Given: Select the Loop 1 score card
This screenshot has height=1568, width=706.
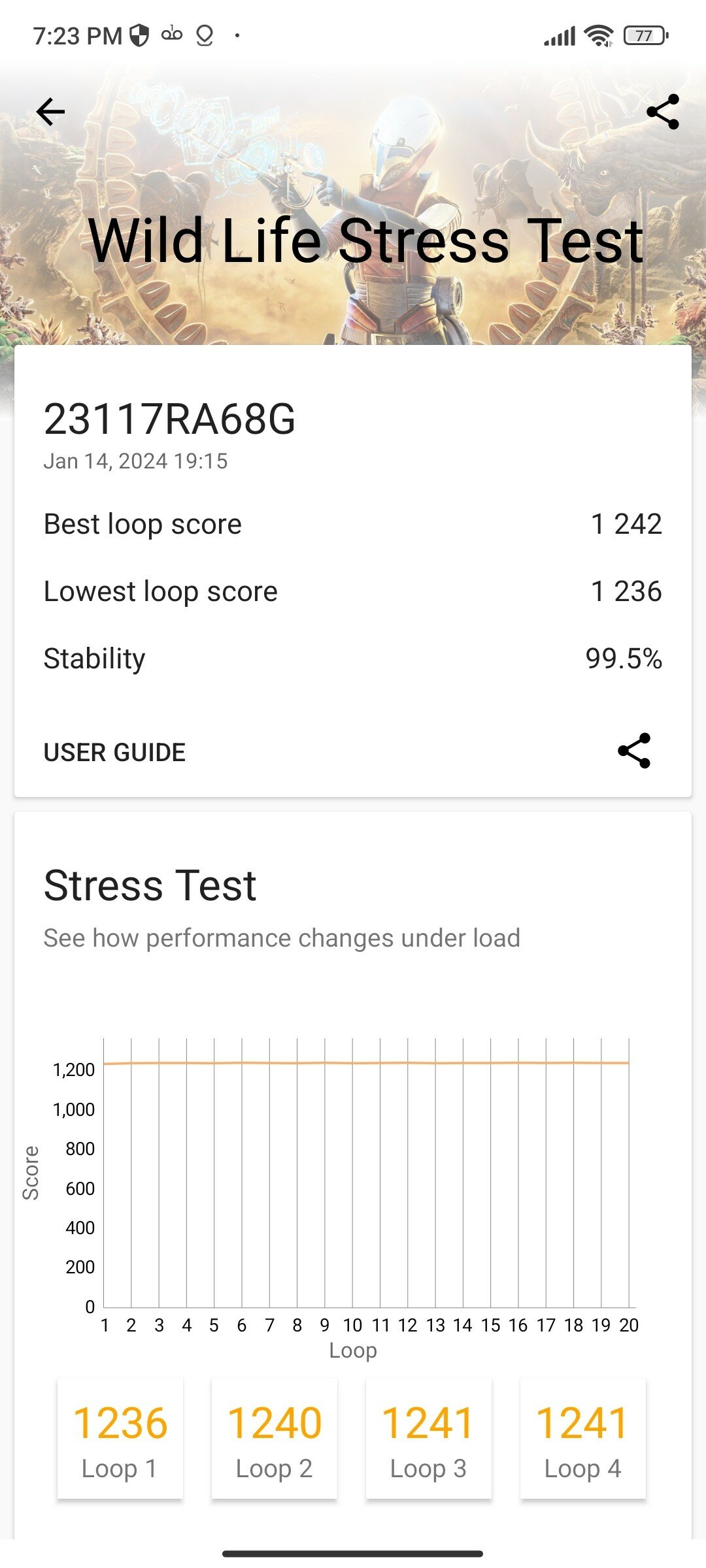Looking at the screenshot, I should pyautogui.click(x=120, y=1439).
